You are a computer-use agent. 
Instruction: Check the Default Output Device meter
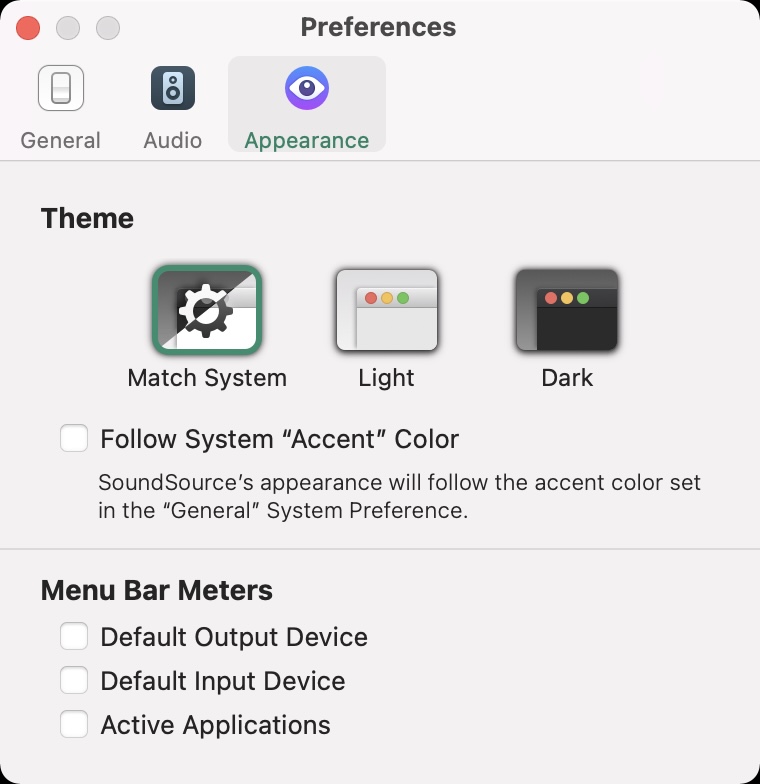click(x=74, y=637)
